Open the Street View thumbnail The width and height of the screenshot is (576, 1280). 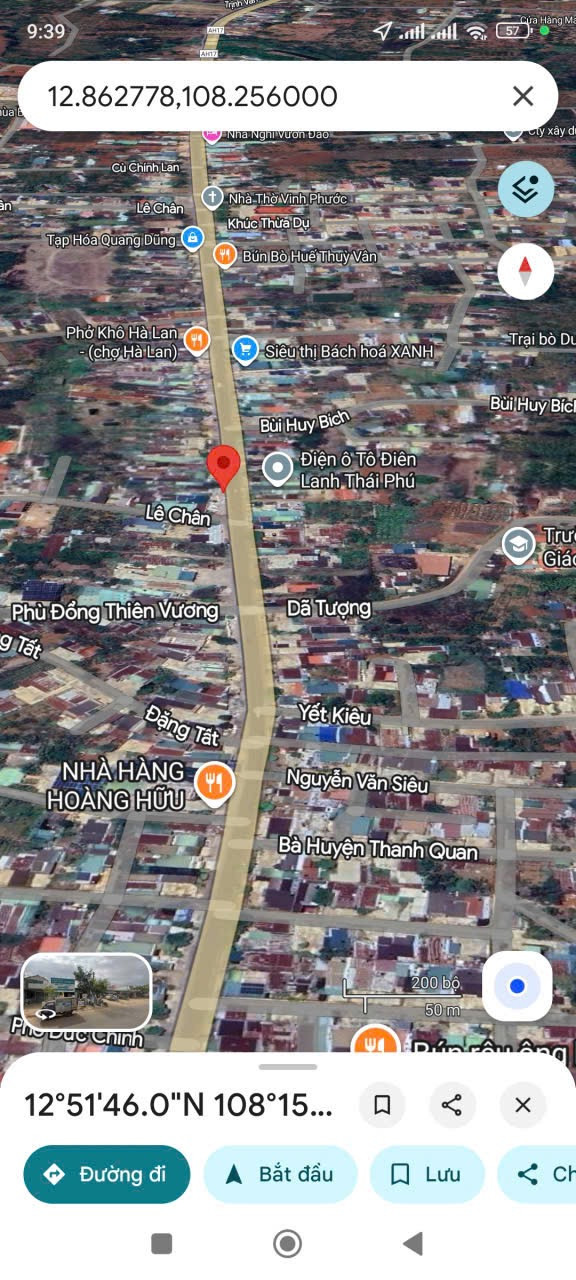(x=86, y=991)
